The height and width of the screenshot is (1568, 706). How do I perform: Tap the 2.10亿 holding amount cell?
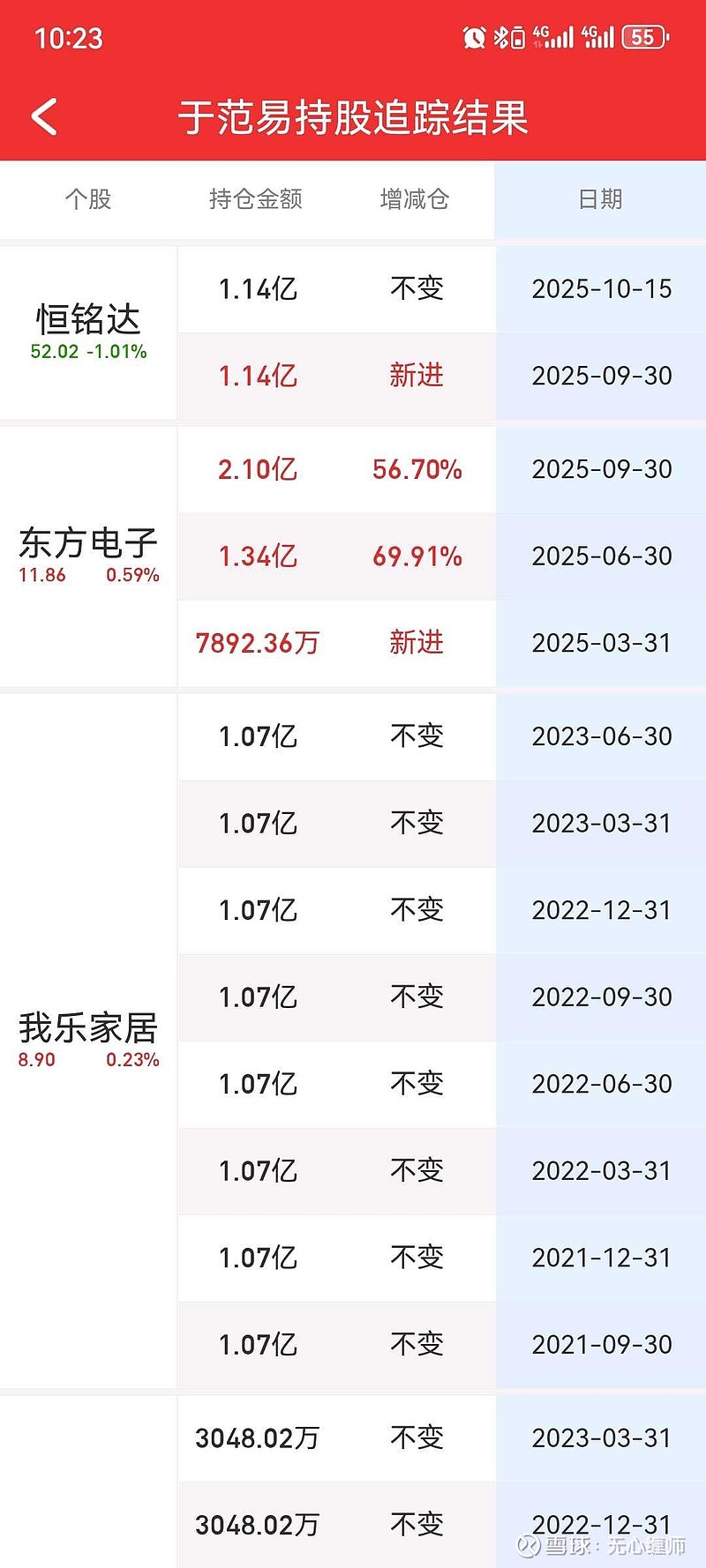click(x=256, y=470)
